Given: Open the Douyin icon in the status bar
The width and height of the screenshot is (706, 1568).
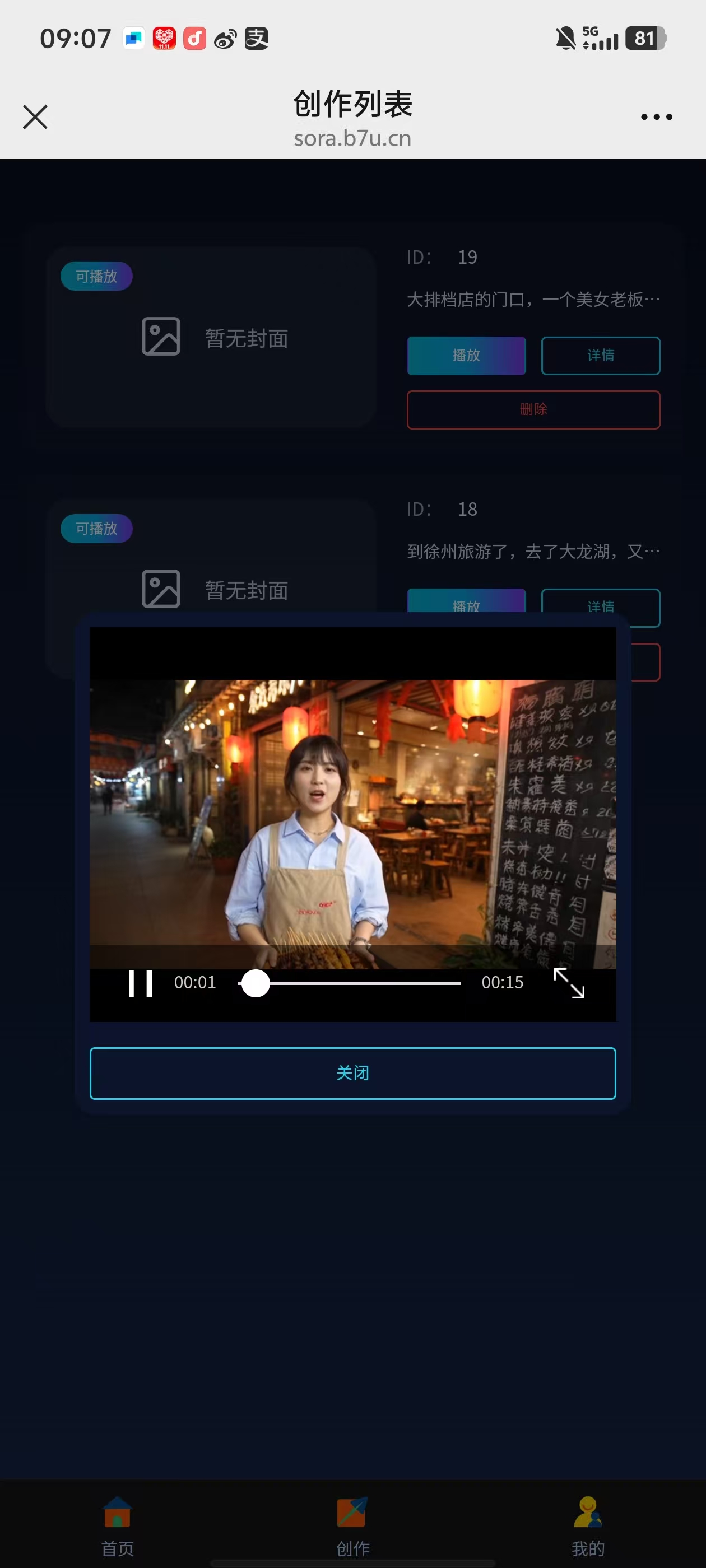Looking at the screenshot, I should pyautogui.click(x=194, y=38).
